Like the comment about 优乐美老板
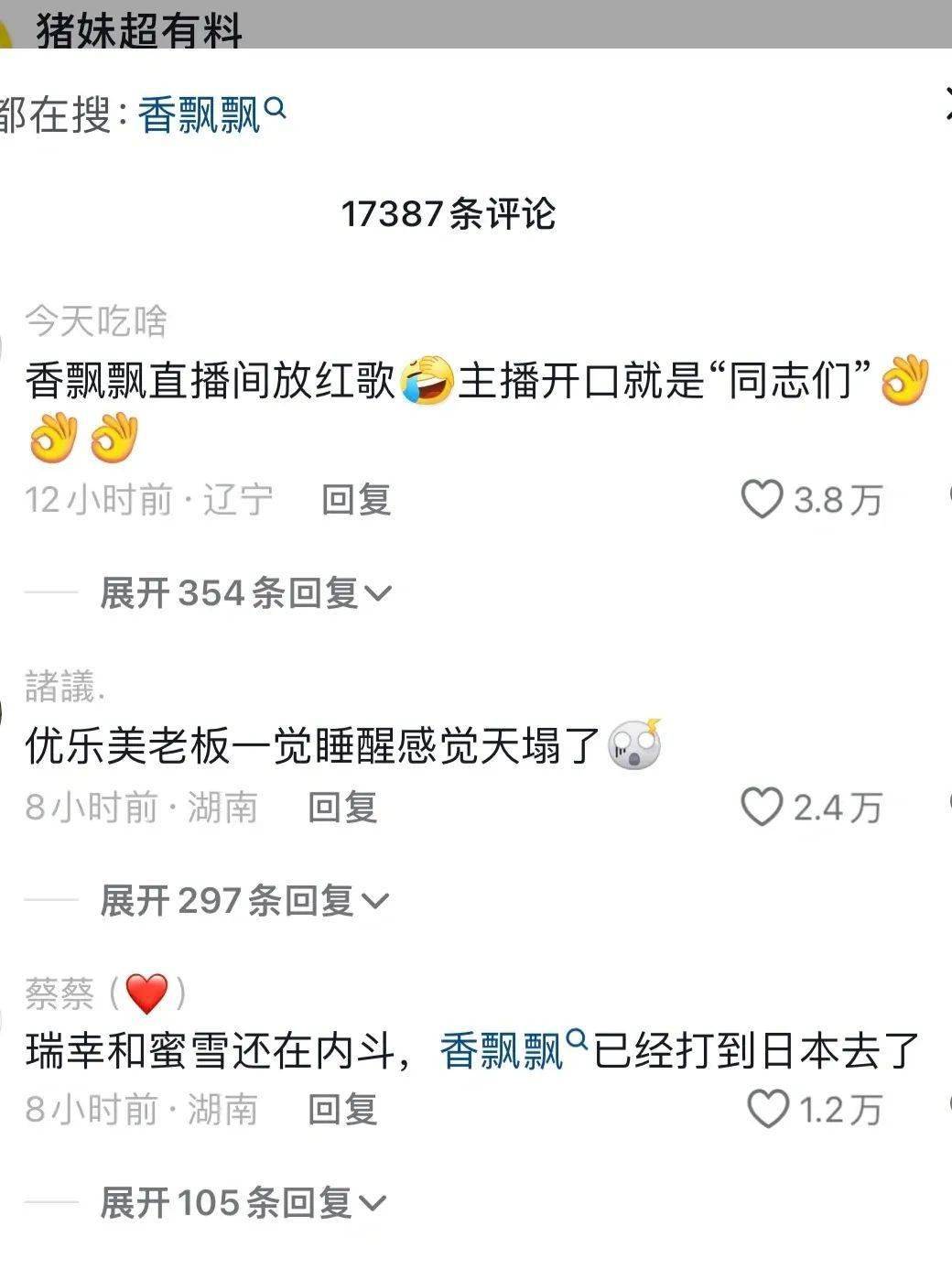 coord(762,808)
